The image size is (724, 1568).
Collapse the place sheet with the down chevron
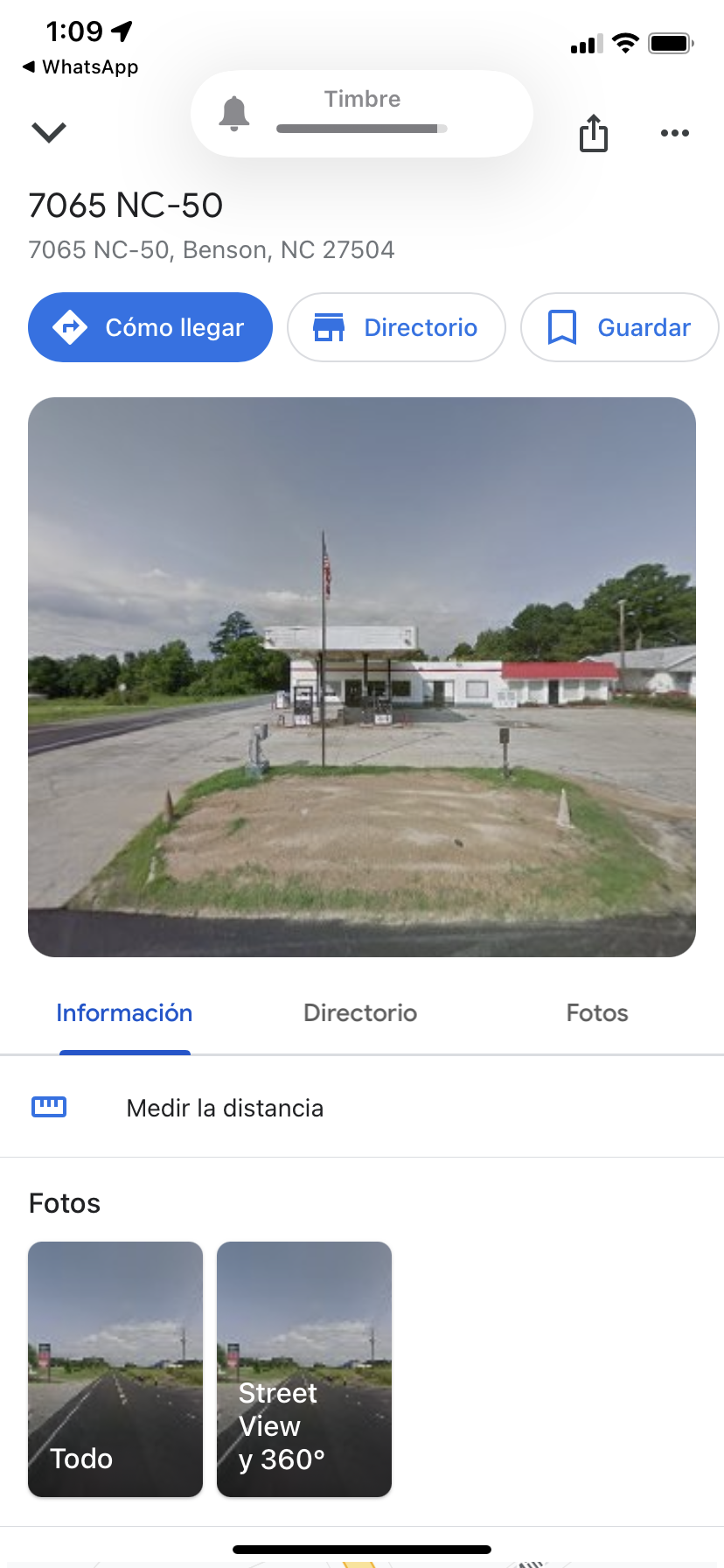pos(49,133)
